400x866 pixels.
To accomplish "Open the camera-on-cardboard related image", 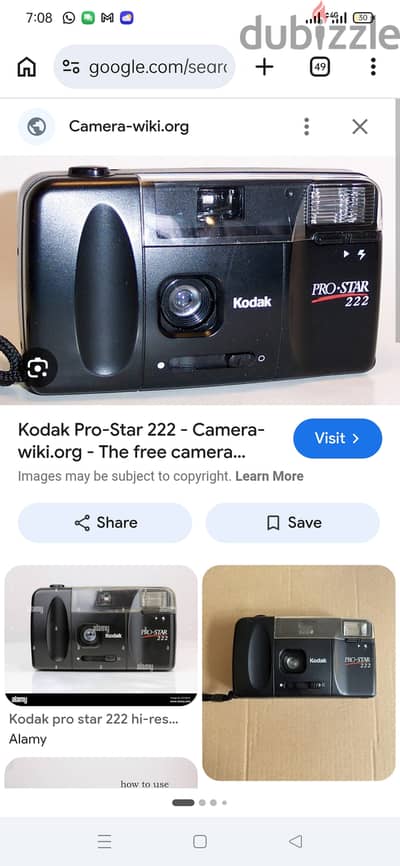I will pos(299,673).
